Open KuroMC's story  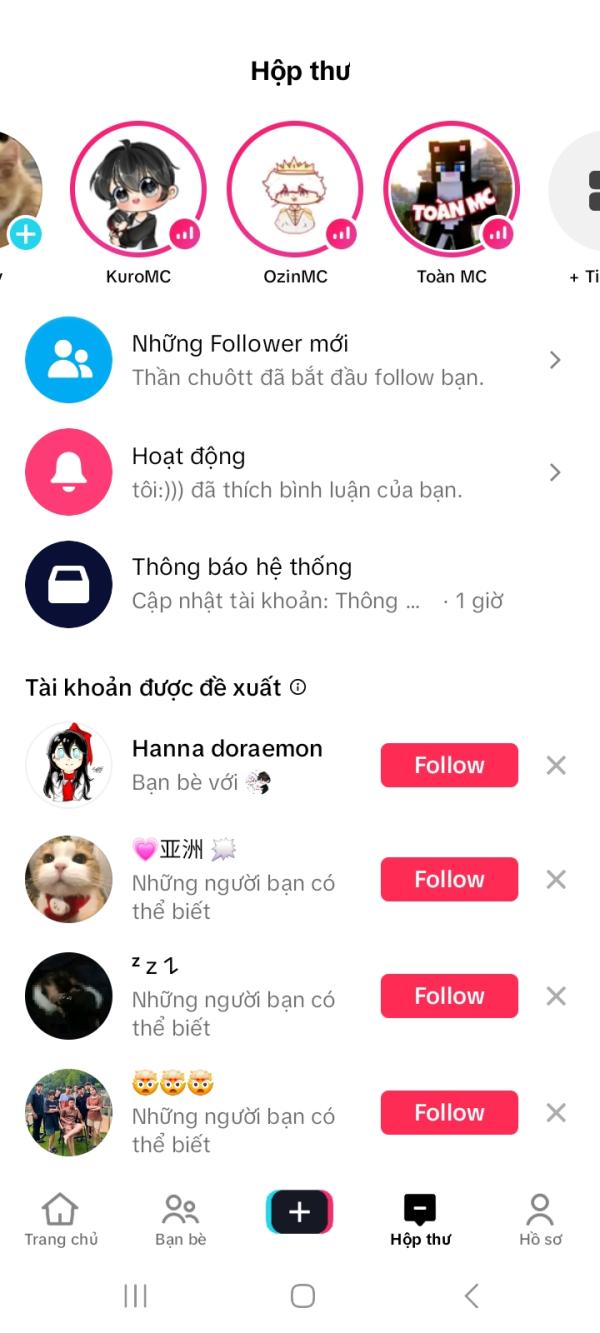click(x=138, y=190)
